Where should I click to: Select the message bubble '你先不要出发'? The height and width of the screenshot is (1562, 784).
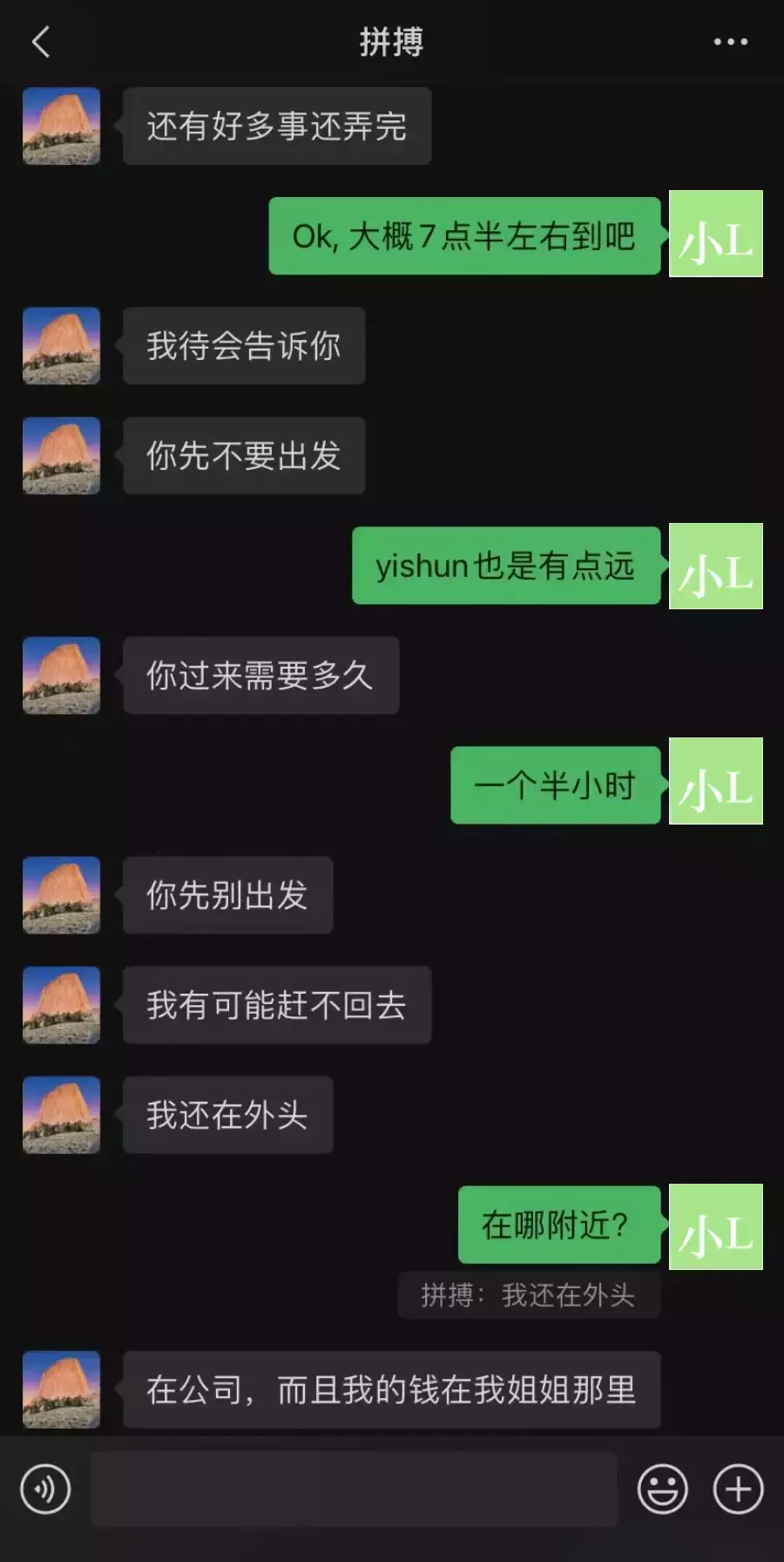coord(244,455)
